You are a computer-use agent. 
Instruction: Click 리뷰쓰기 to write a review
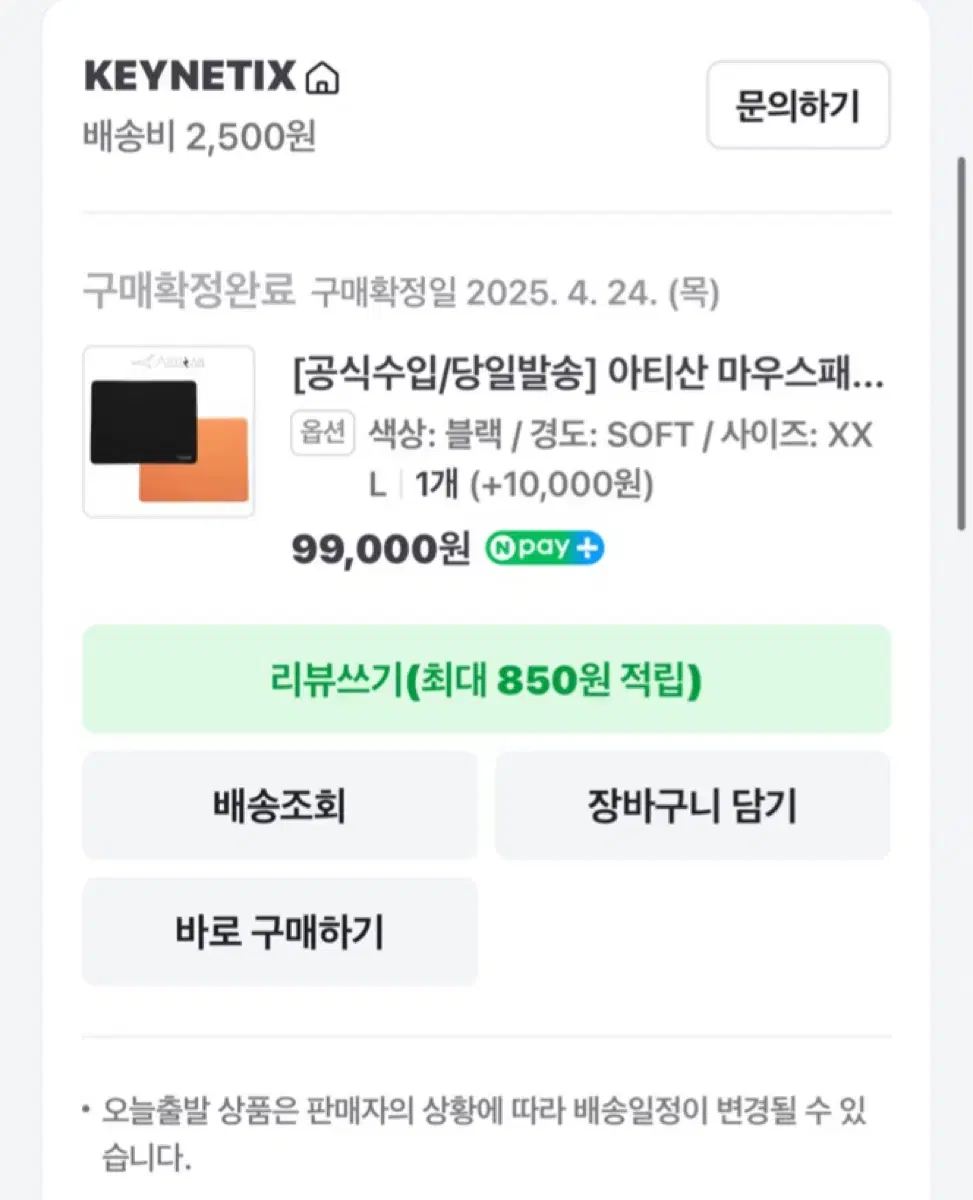486,678
